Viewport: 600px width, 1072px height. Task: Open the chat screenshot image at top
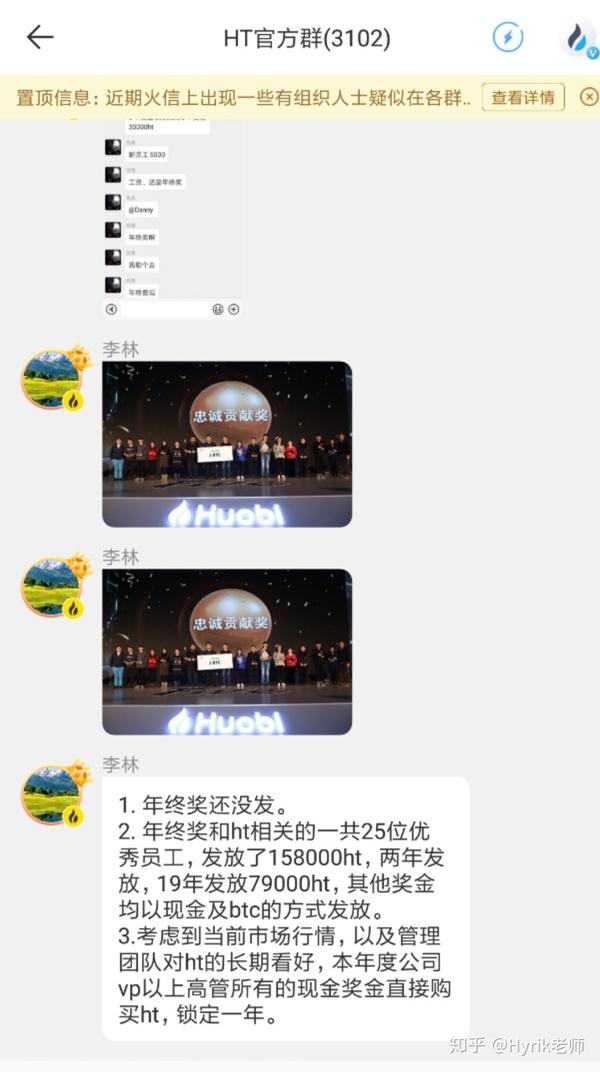[172, 219]
